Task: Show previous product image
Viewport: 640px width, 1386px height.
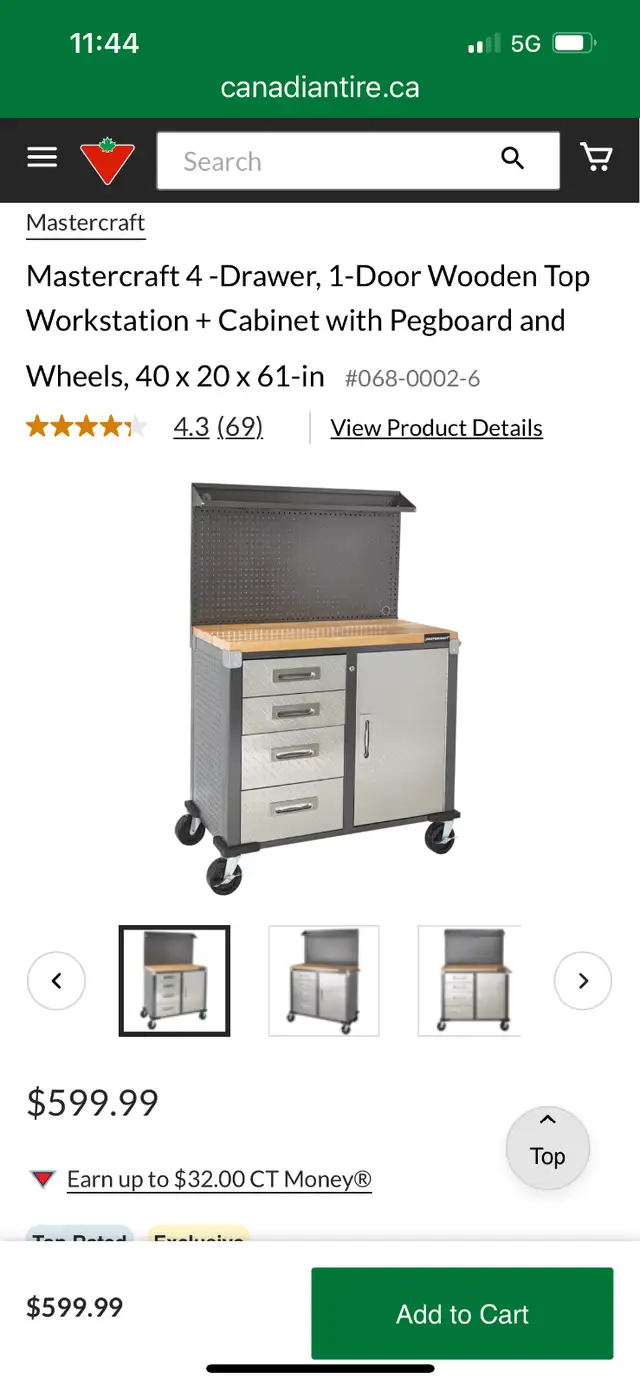Action: (x=56, y=981)
